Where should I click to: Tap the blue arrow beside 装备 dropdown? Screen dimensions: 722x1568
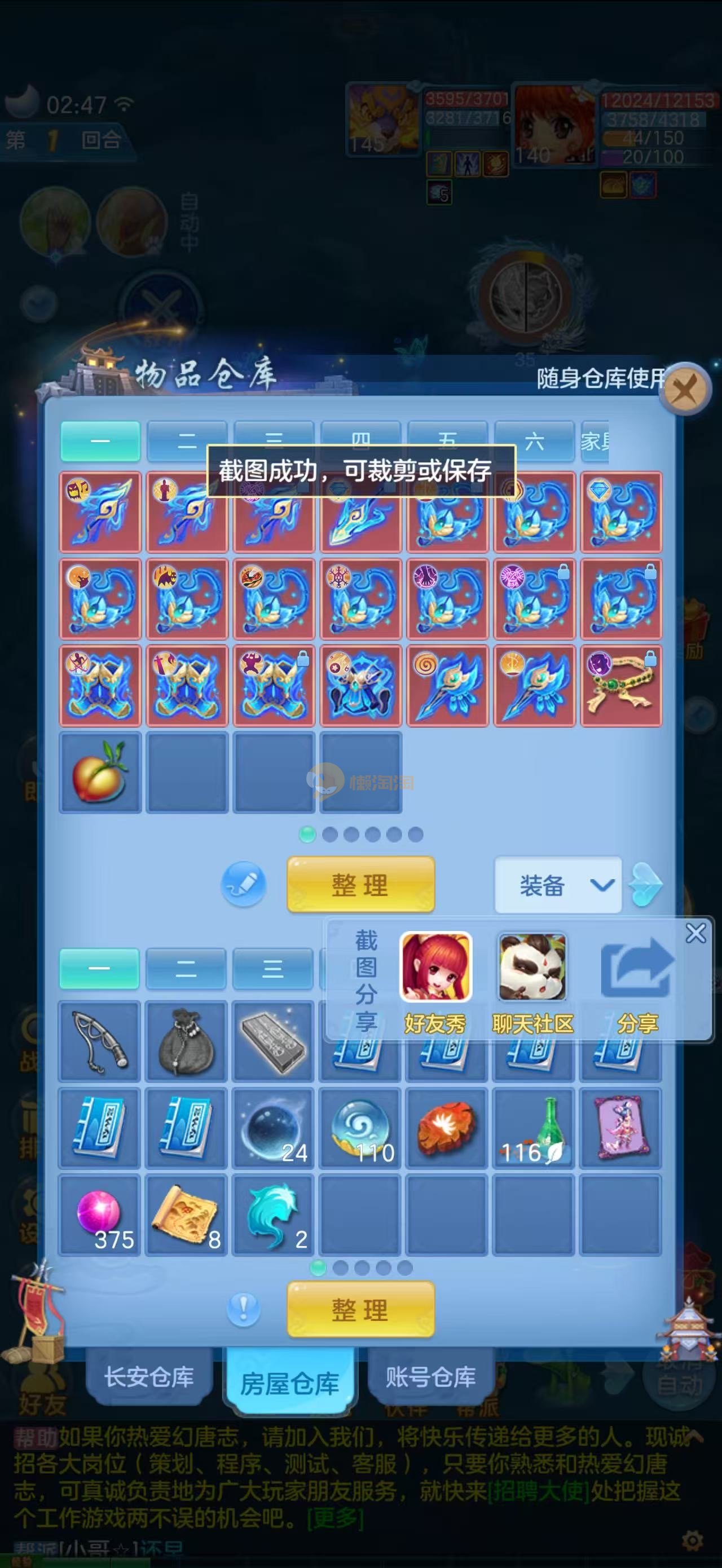645,885
